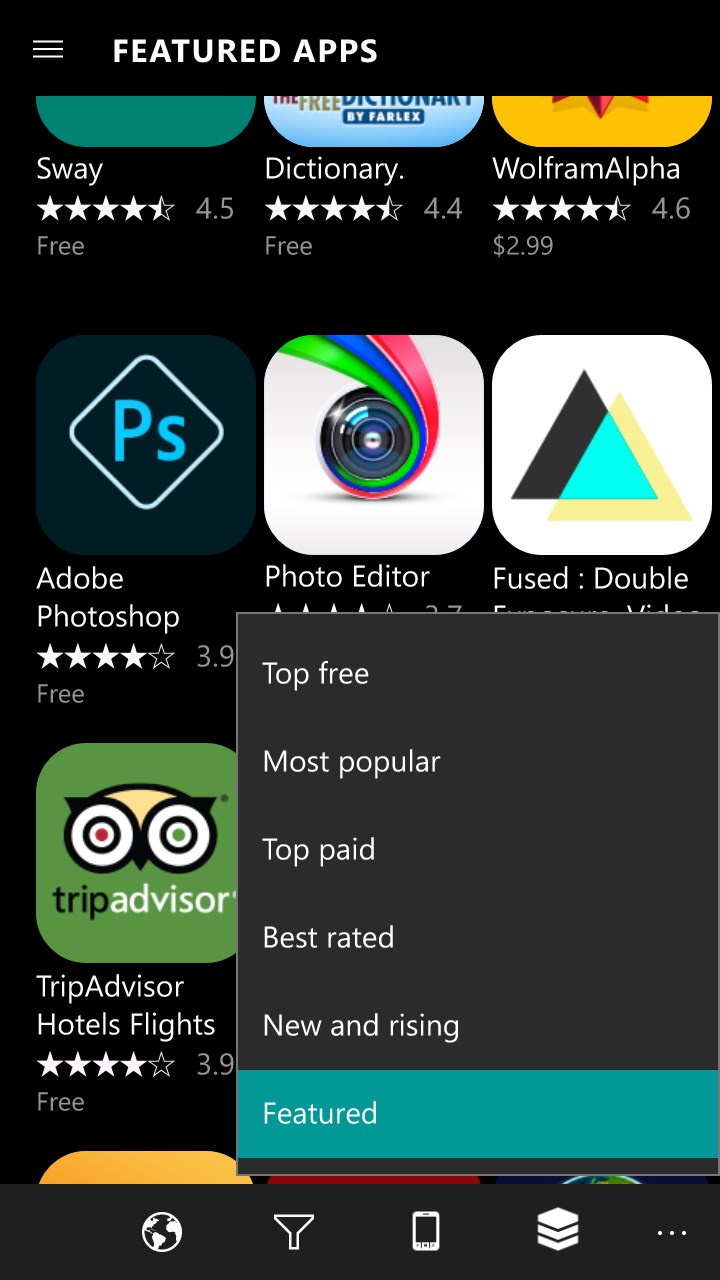Open the hamburger navigation menu
The width and height of the screenshot is (720, 1280).
(x=48, y=50)
